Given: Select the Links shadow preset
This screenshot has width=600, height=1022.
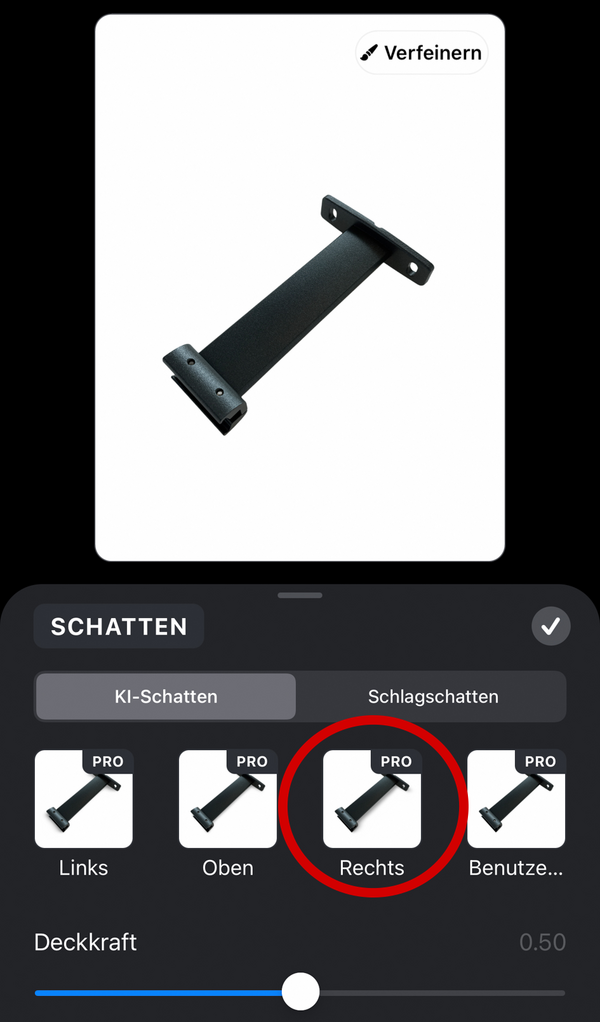Looking at the screenshot, I should [x=84, y=799].
